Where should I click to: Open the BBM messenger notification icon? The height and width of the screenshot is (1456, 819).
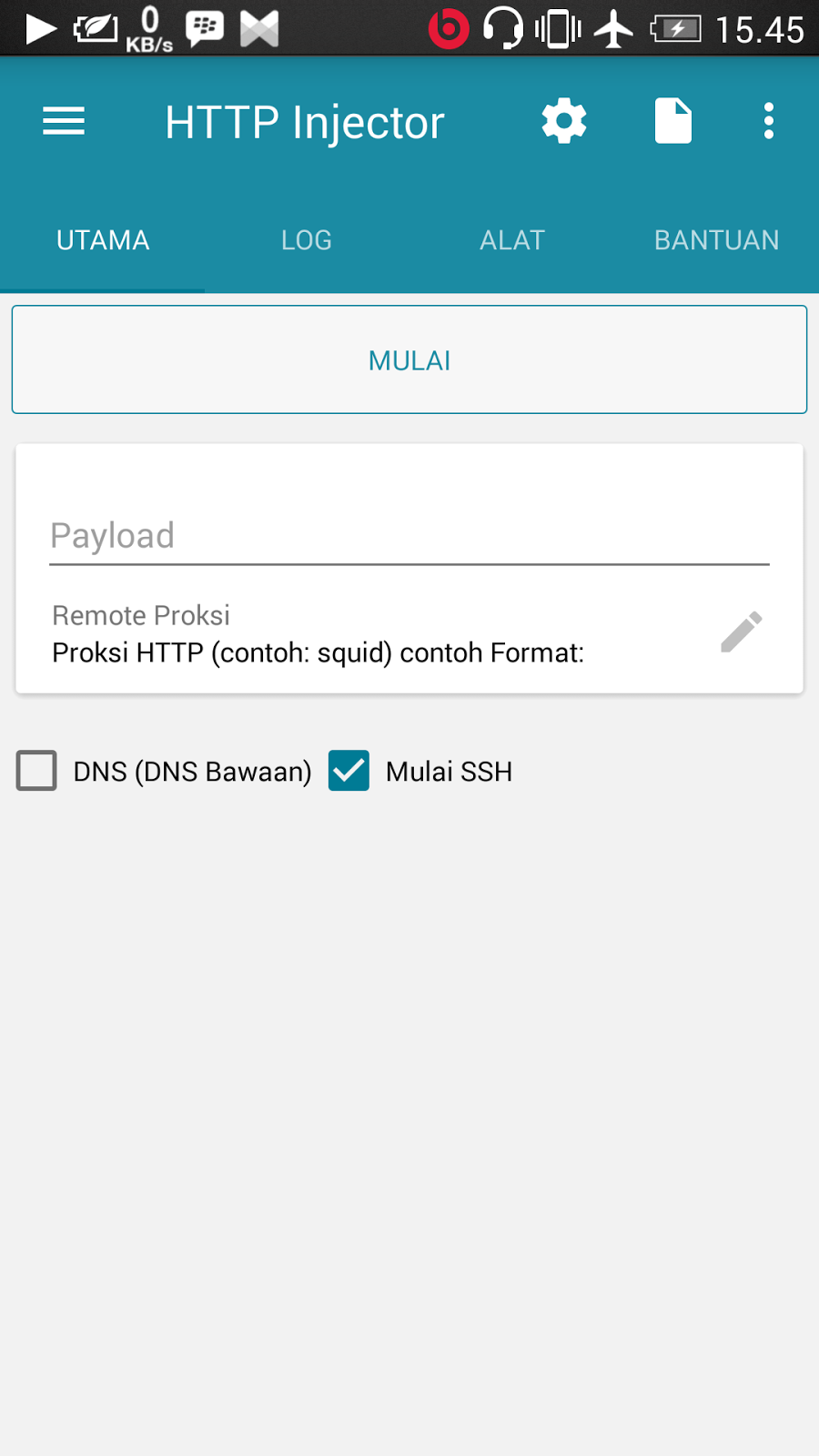click(x=205, y=27)
